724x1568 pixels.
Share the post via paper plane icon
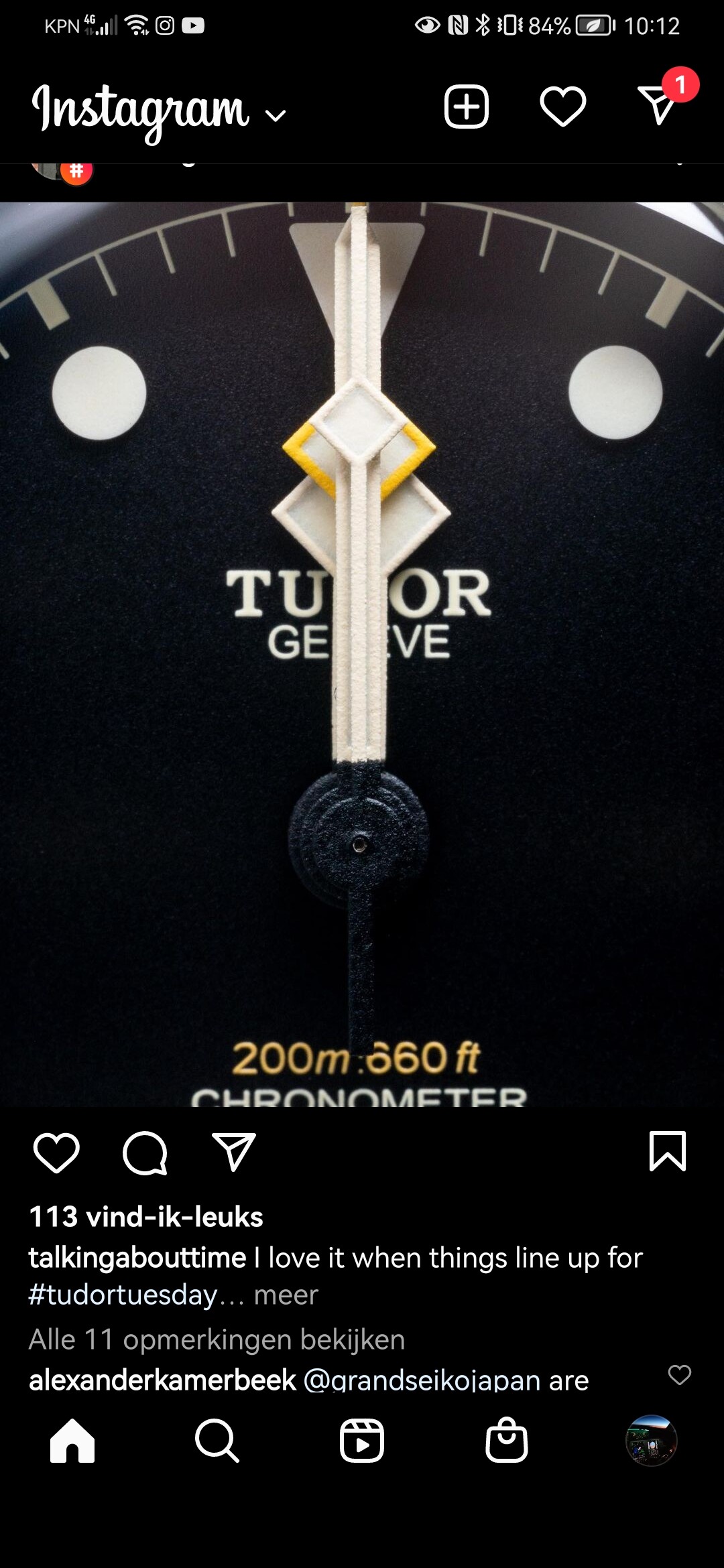(234, 1152)
